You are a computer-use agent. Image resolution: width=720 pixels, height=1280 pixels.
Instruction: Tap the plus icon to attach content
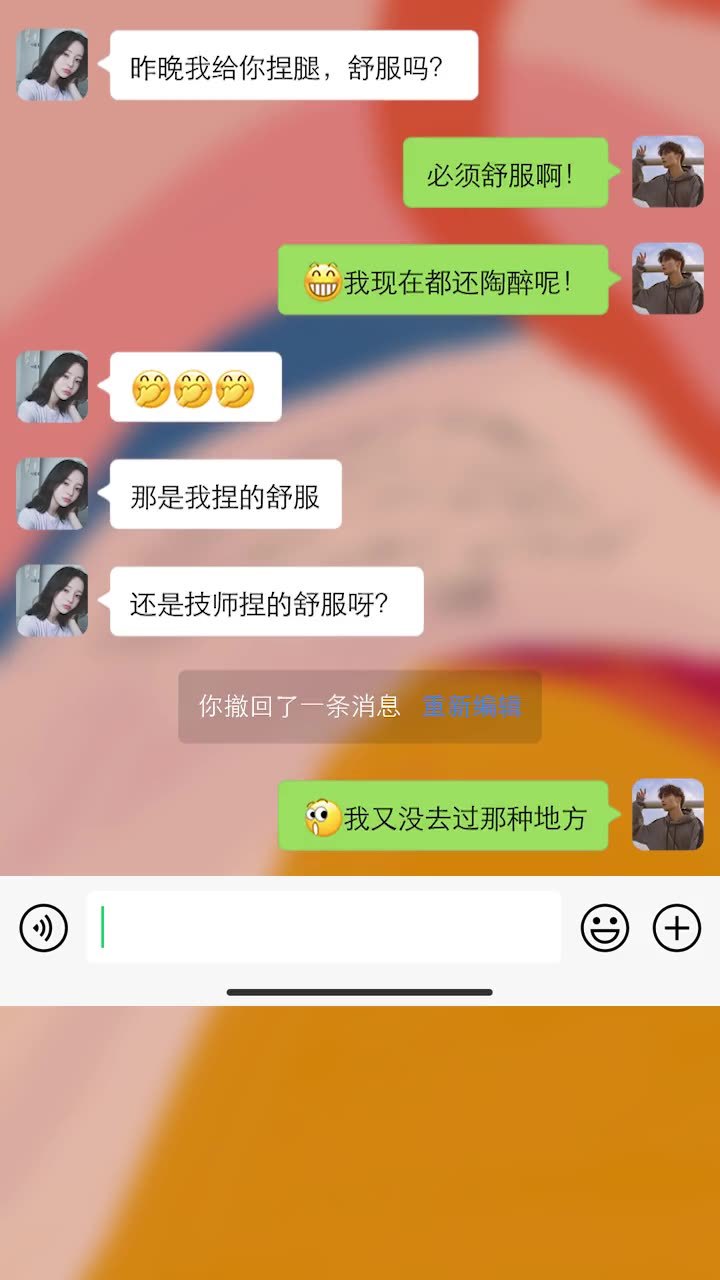pyautogui.click(x=676, y=927)
